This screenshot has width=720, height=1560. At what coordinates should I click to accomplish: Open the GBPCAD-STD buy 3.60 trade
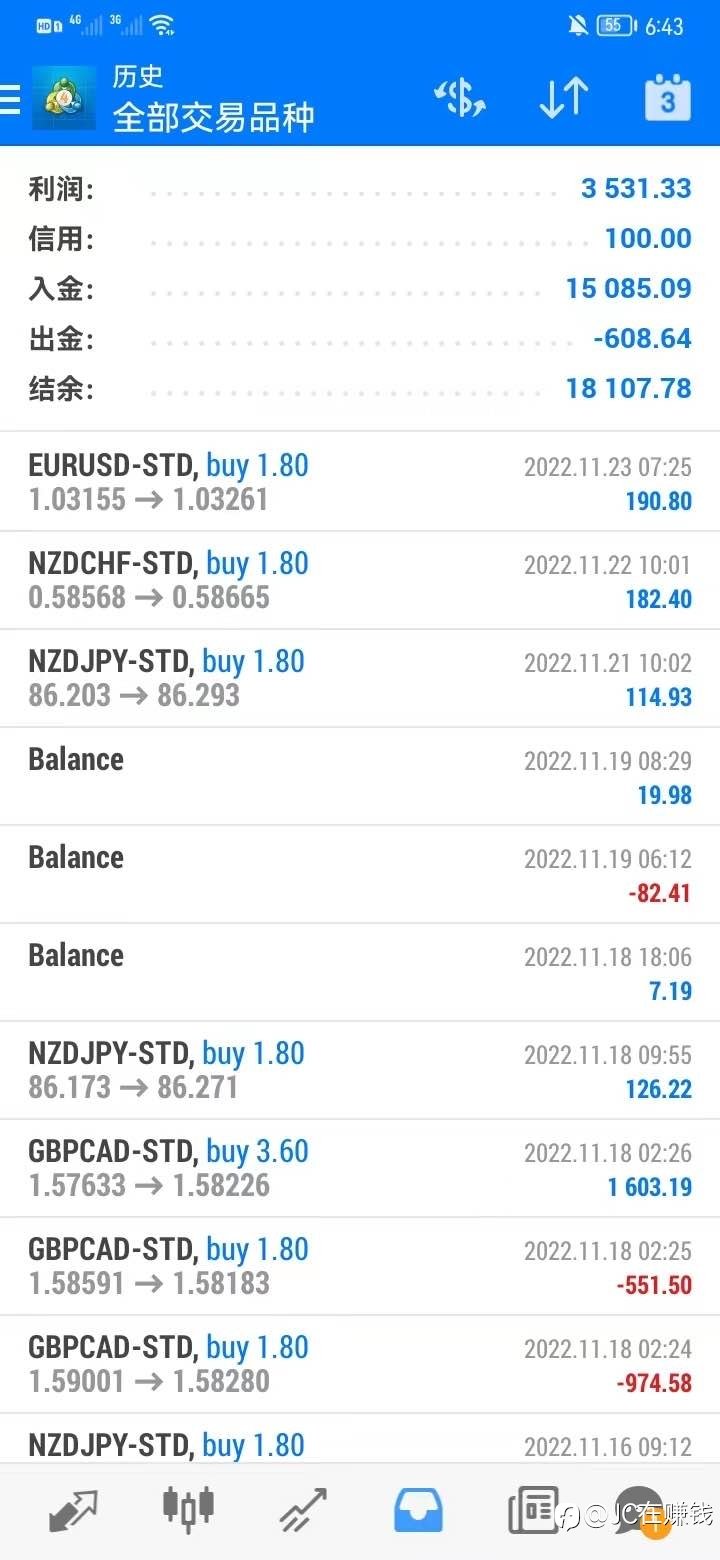[x=360, y=1168]
